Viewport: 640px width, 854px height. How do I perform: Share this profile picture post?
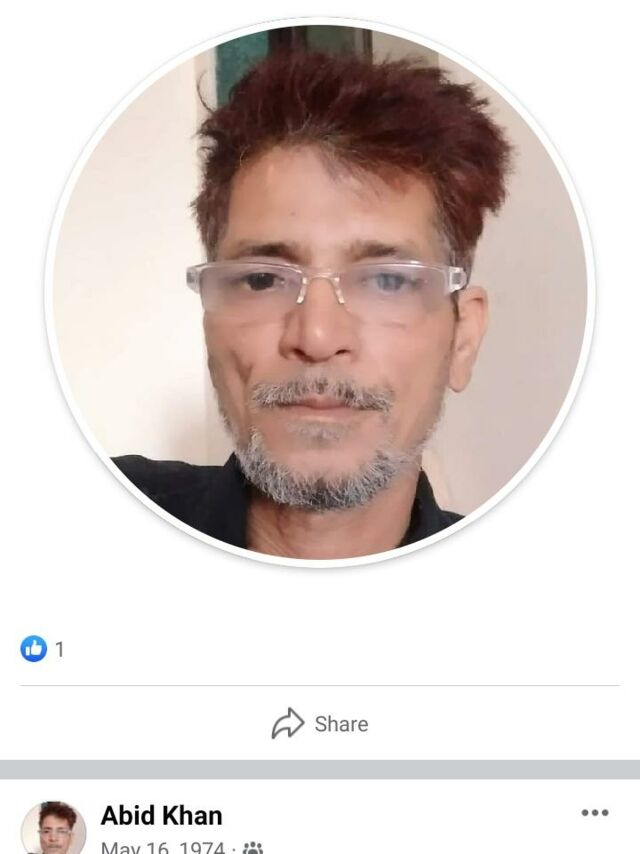tap(320, 723)
